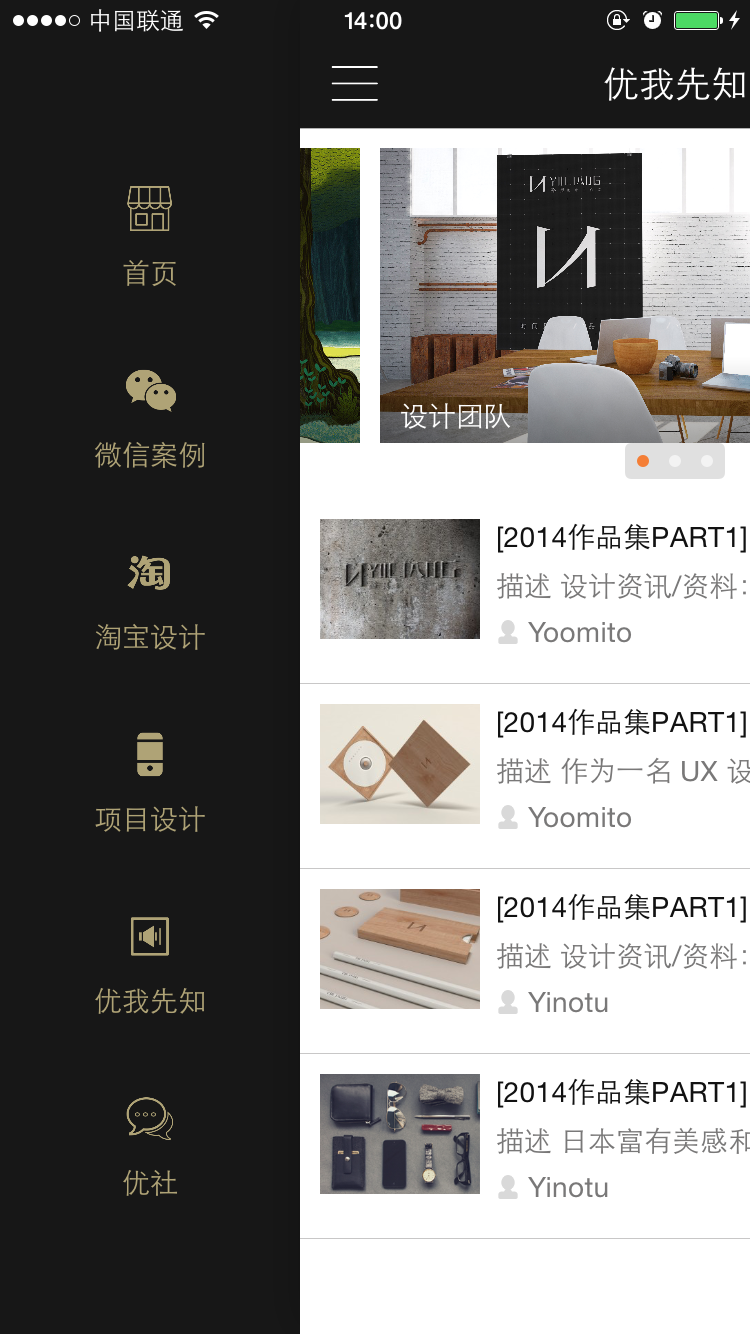Open the 设计团队 banner
The image size is (750, 1334).
565,295
